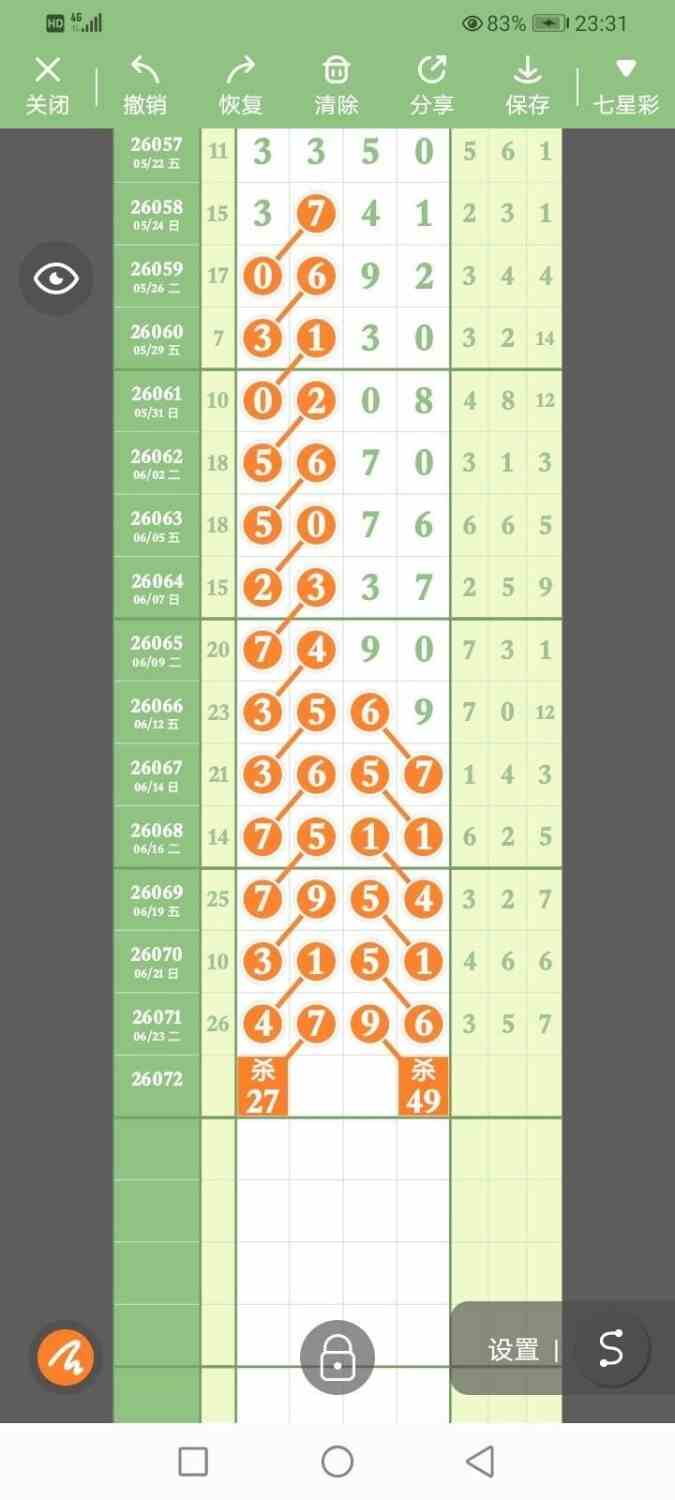Save the chart image
The width and height of the screenshot is (675, 1500).
[x=527, y=85]
